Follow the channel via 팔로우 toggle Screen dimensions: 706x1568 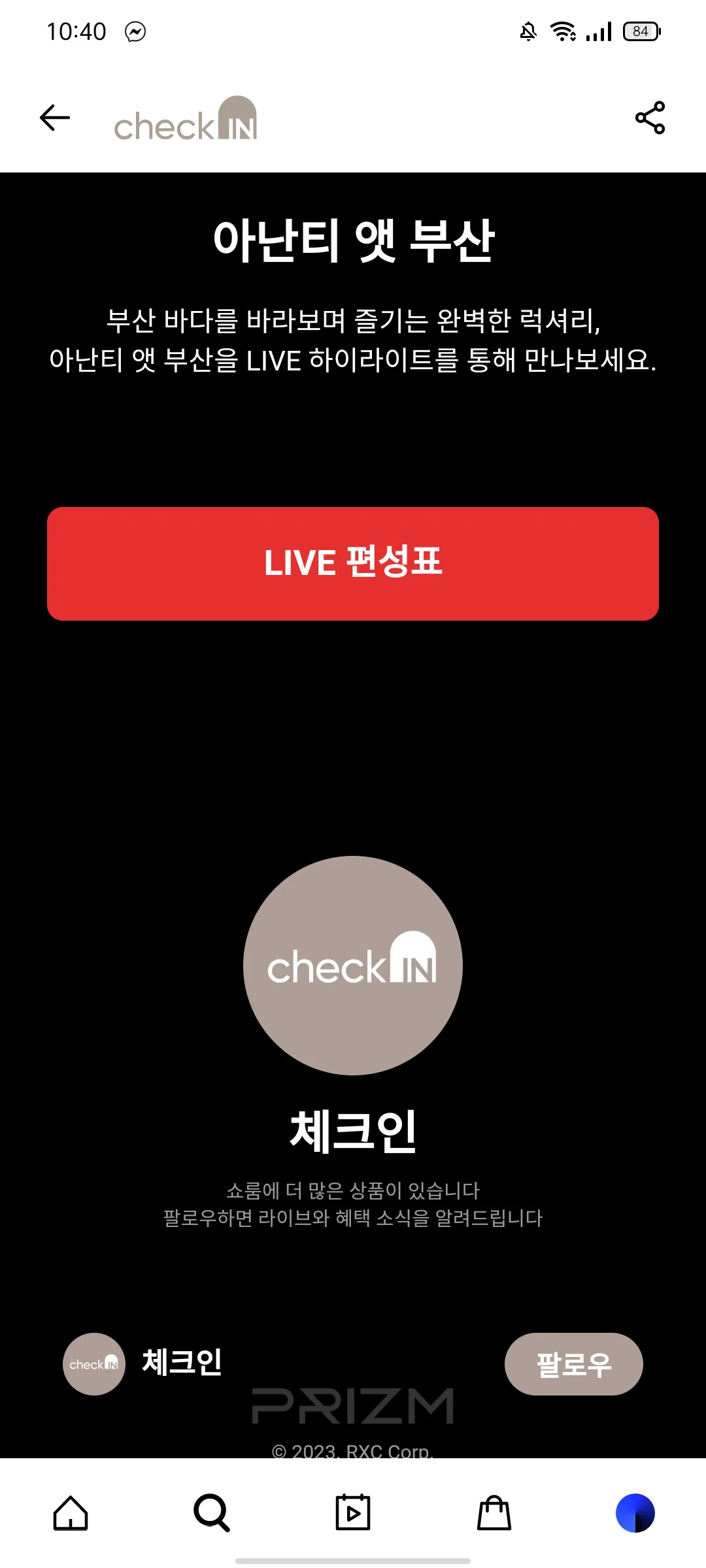574,1364
